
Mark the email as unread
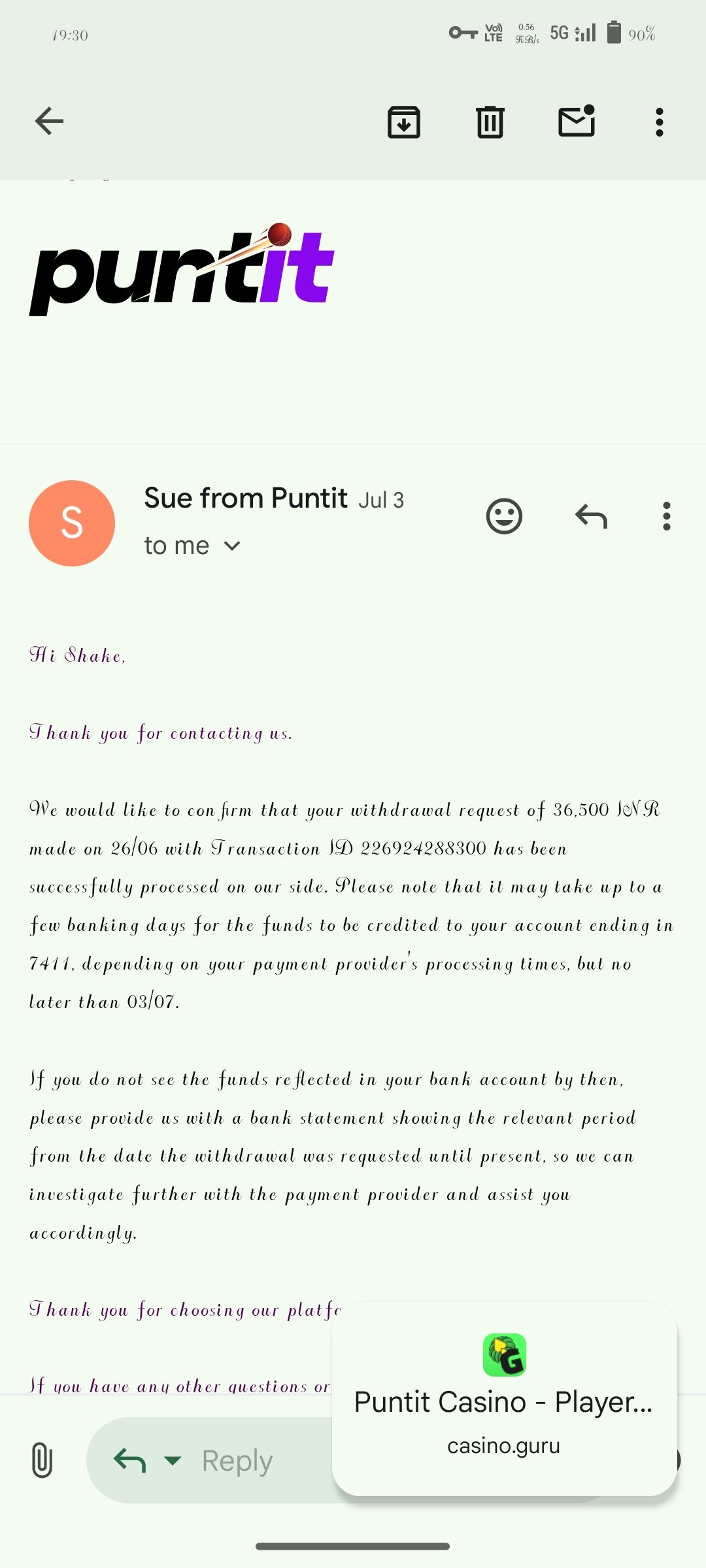(x=577, y=122)
